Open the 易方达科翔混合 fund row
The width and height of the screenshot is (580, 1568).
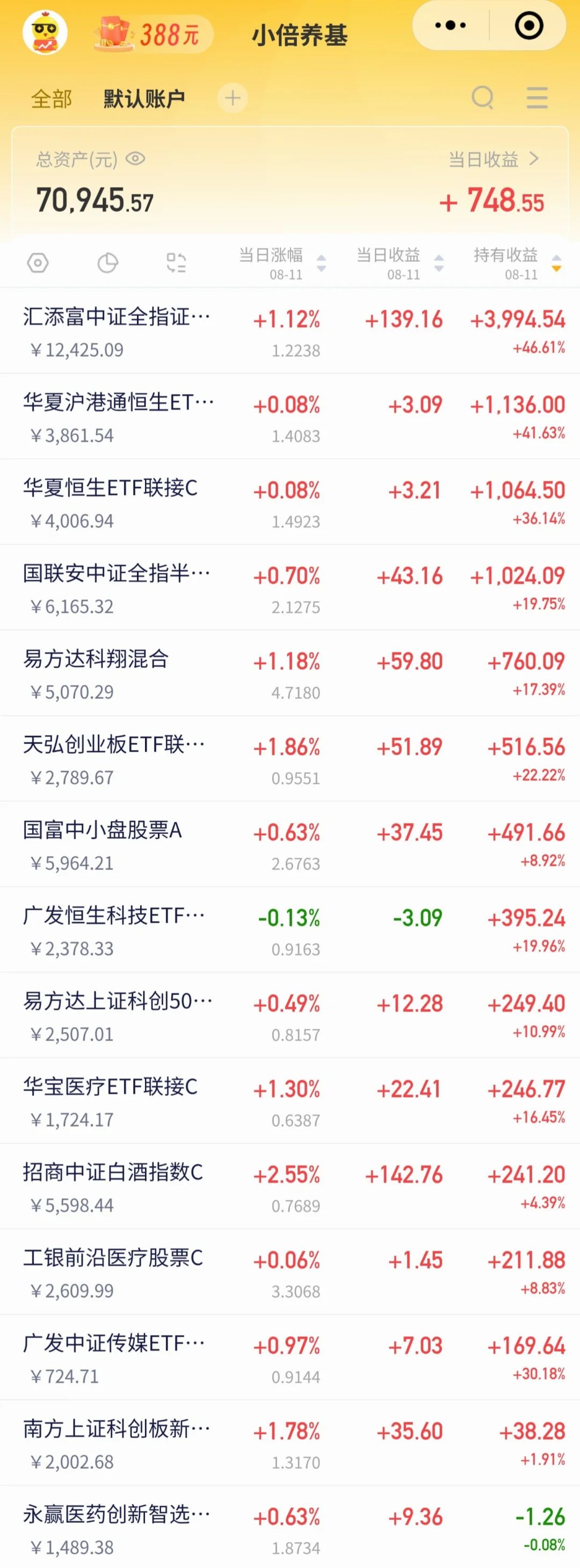290,673
